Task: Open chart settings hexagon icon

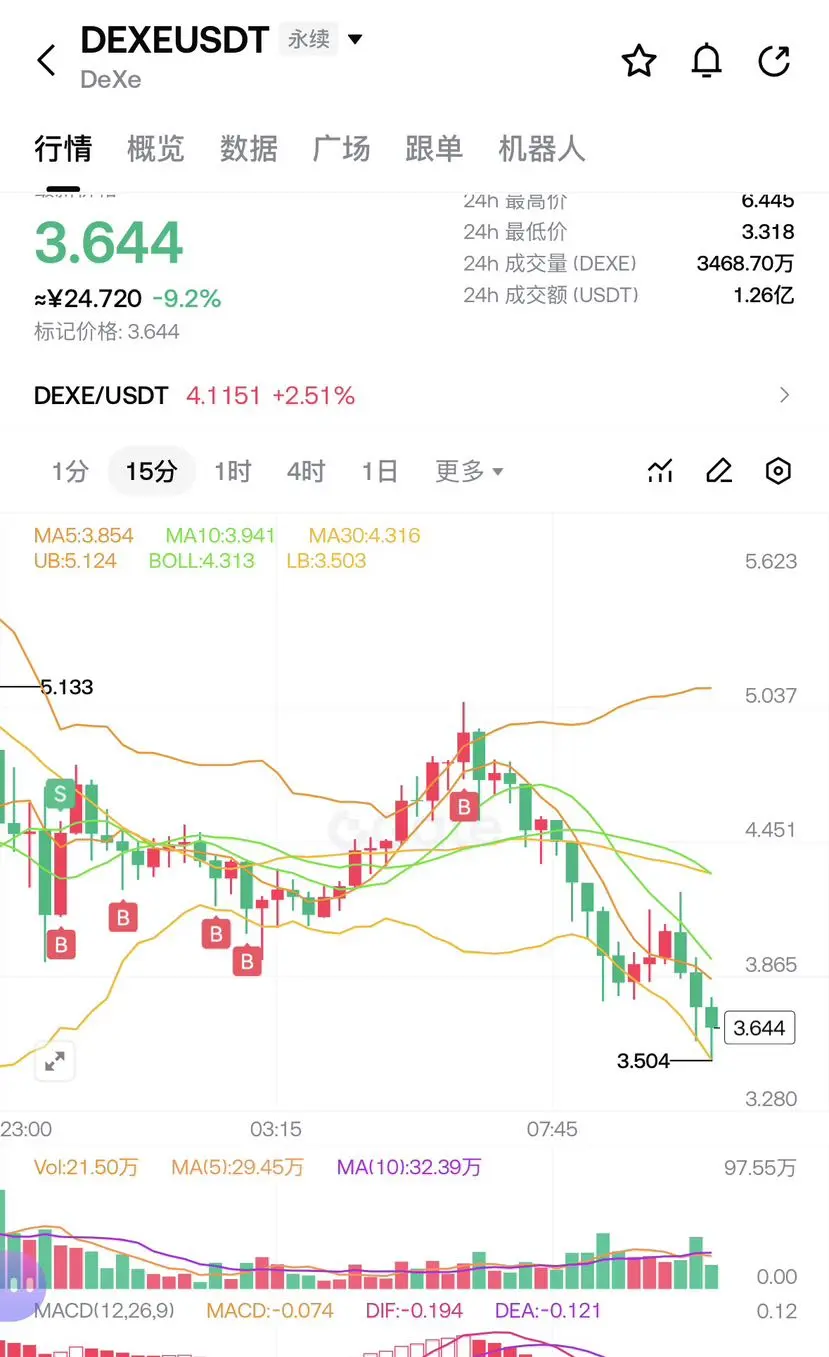Action: coord(778,471)
